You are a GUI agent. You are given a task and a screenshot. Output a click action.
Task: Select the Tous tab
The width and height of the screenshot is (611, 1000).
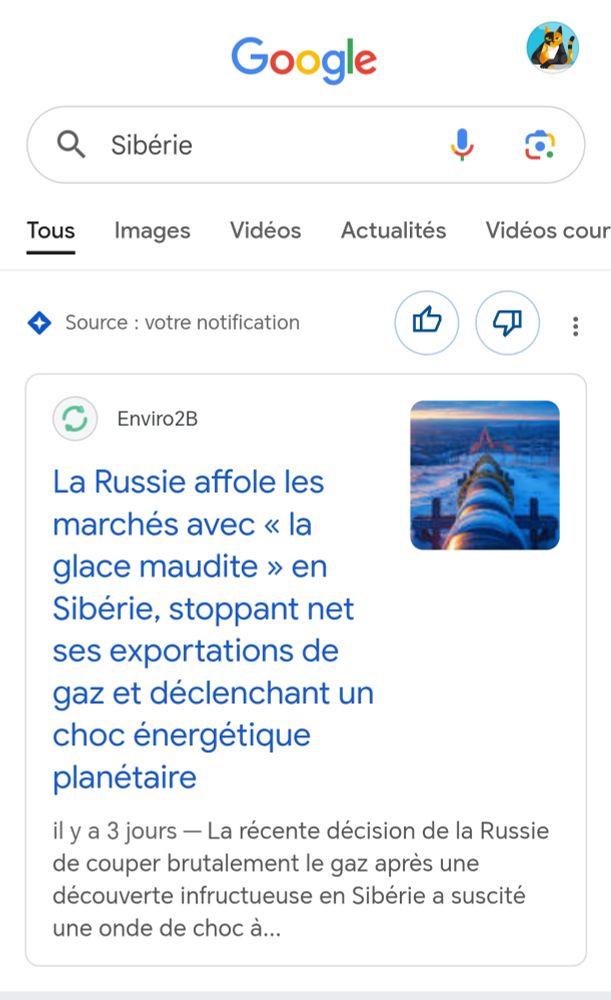click(x=50, y=230)
